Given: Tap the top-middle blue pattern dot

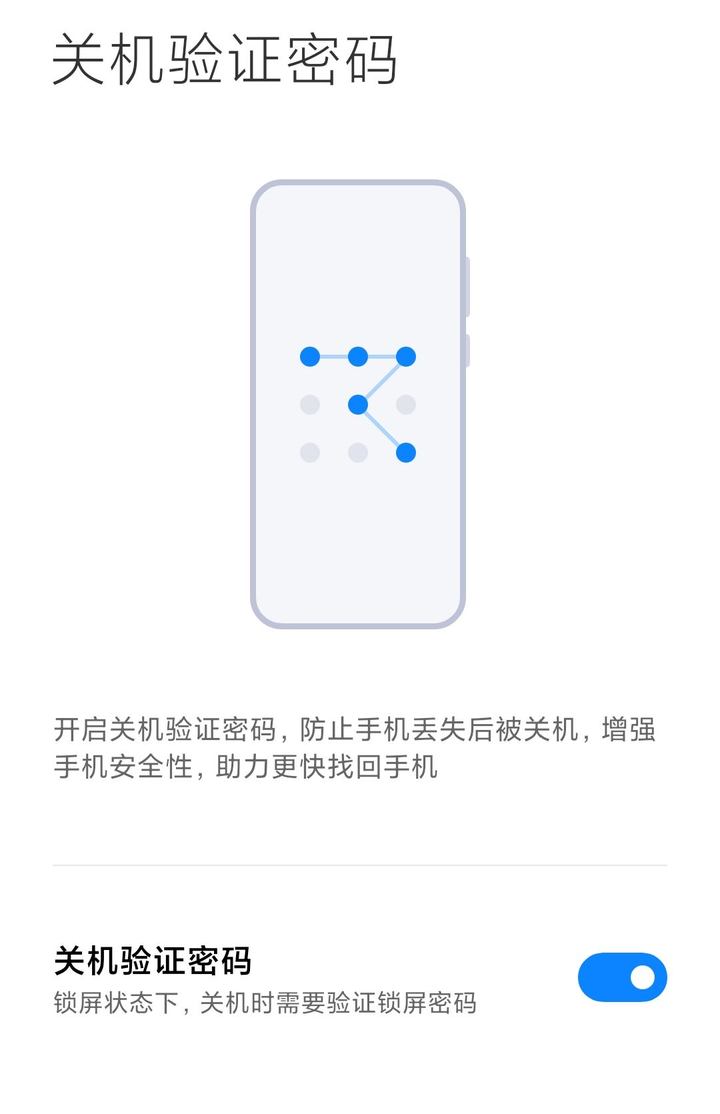Looking at the screenshot, I should click(x=357, y=353).
